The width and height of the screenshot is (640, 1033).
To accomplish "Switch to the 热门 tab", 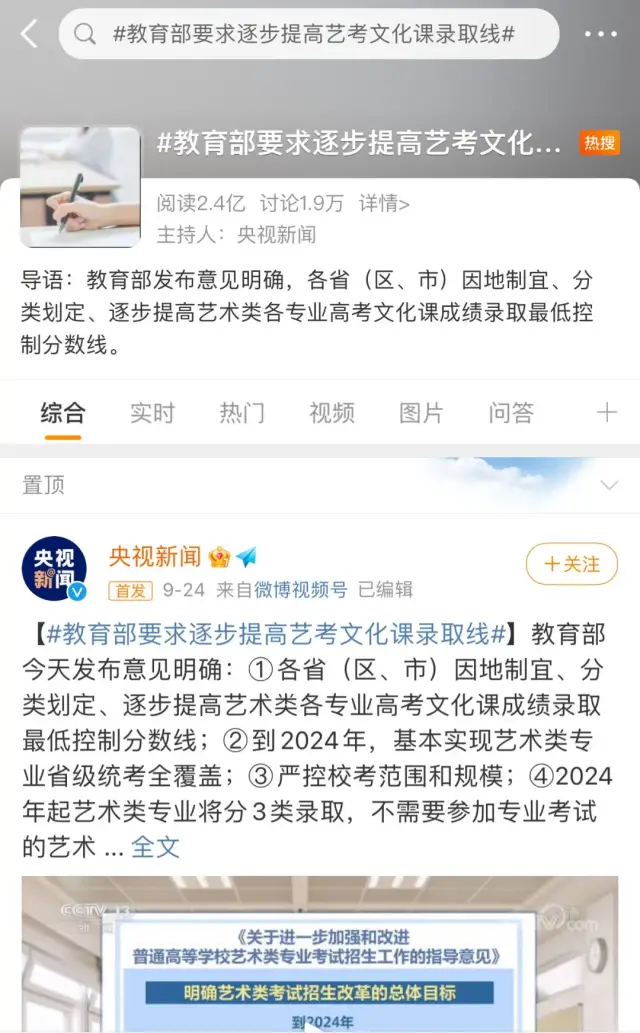I will click(x=242, y=413).
